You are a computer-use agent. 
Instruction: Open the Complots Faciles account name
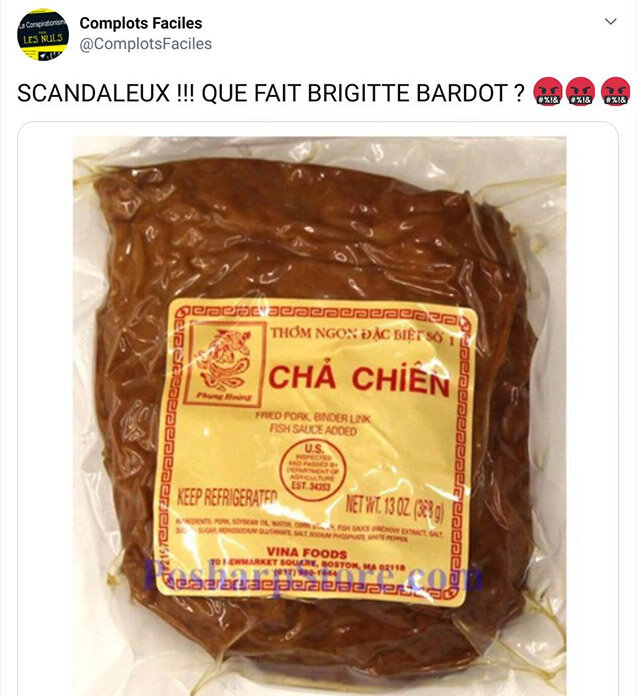(x=140, y=22)
